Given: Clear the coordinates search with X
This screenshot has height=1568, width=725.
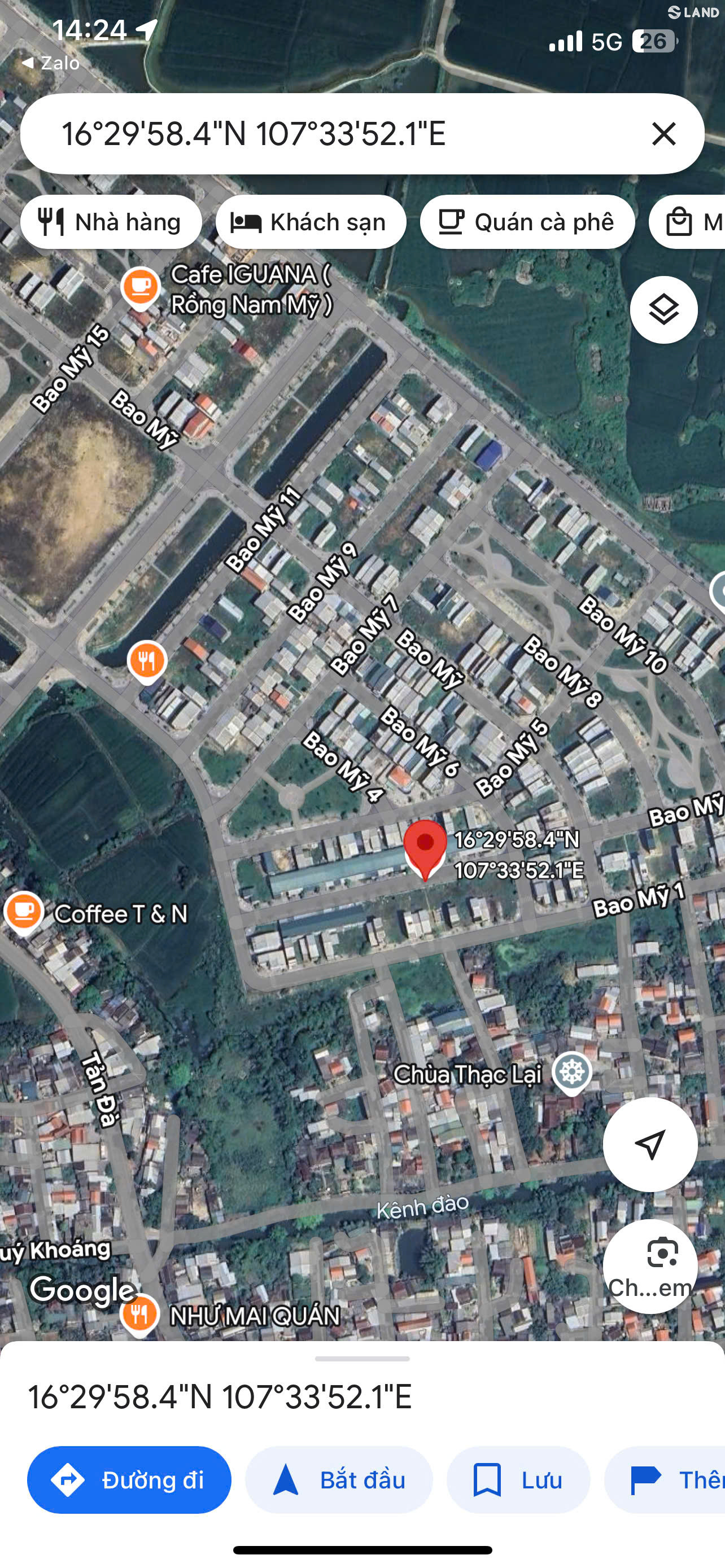Looking at the screenshot, I should click(x=663, y=133).
